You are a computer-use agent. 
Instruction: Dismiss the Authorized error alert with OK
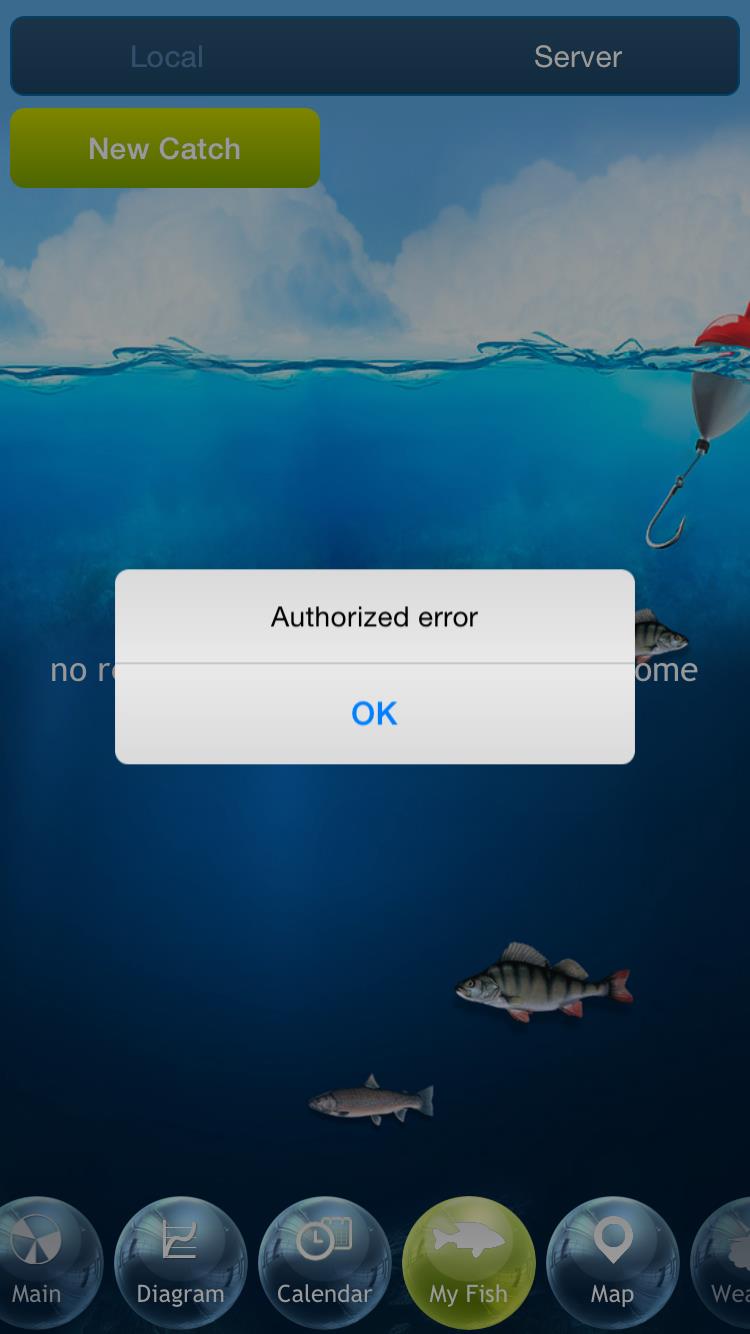click(x=375, y=713)
